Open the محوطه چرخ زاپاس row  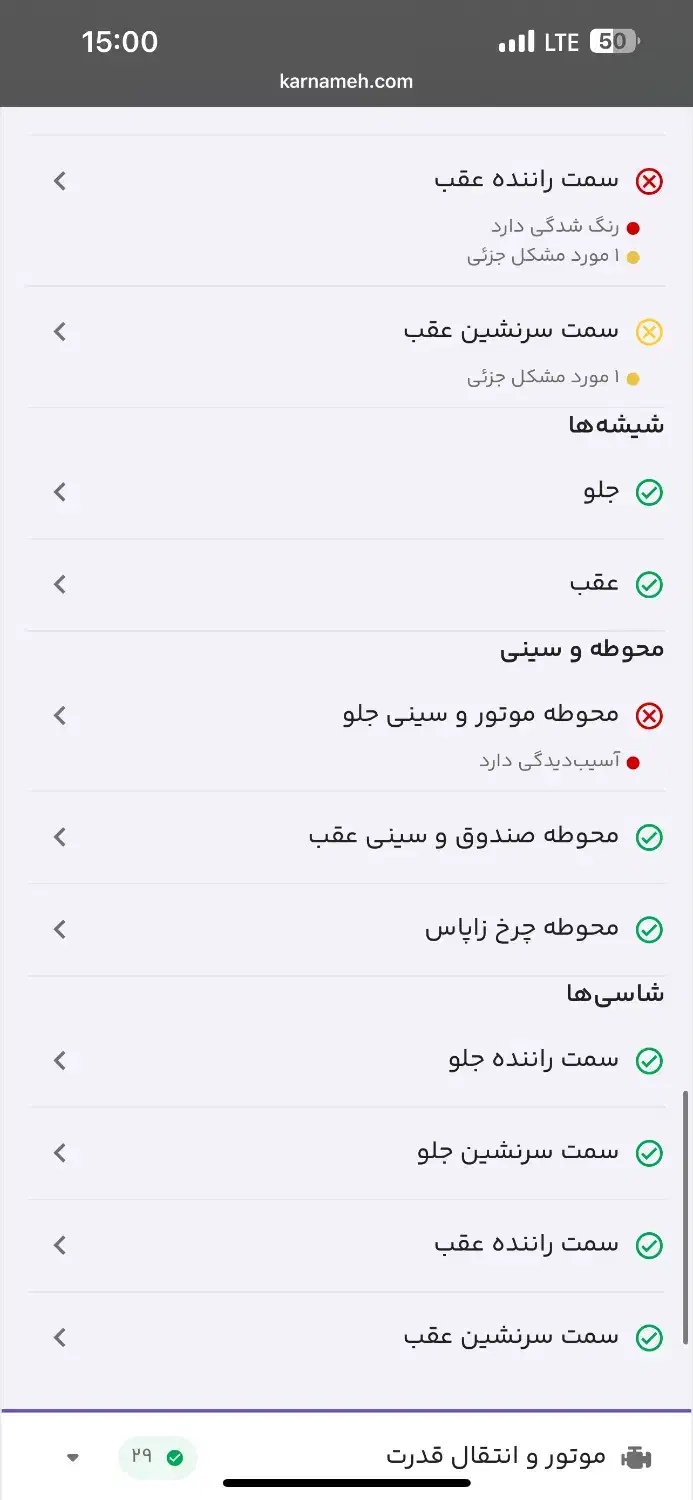(346, 930)
